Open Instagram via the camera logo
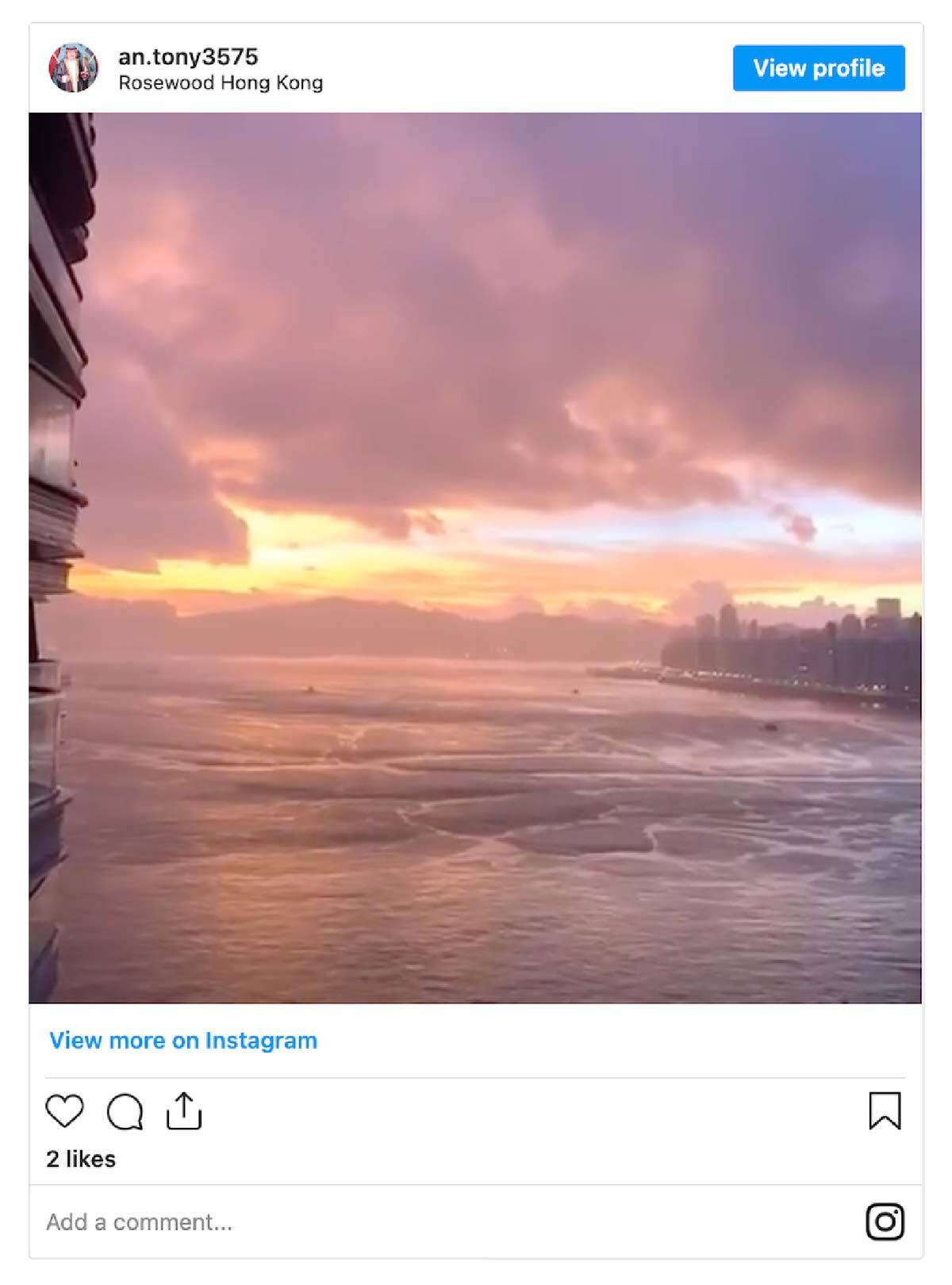The height and width of the screenshot is (1285, 952). 885,1222
